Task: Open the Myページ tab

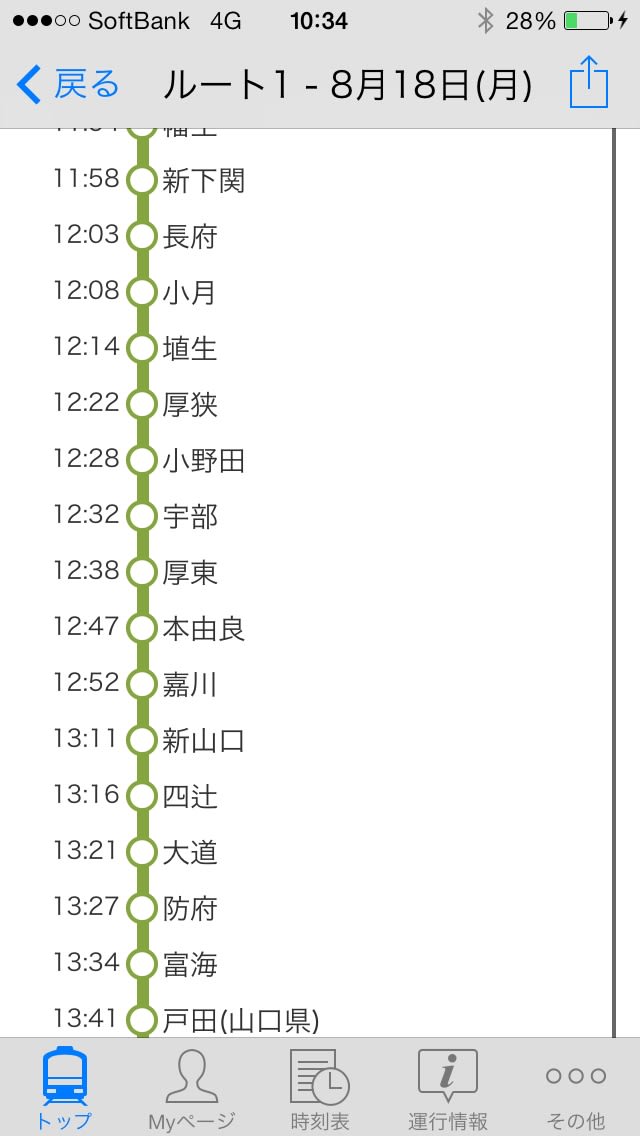Action: tap(192, 1087)
